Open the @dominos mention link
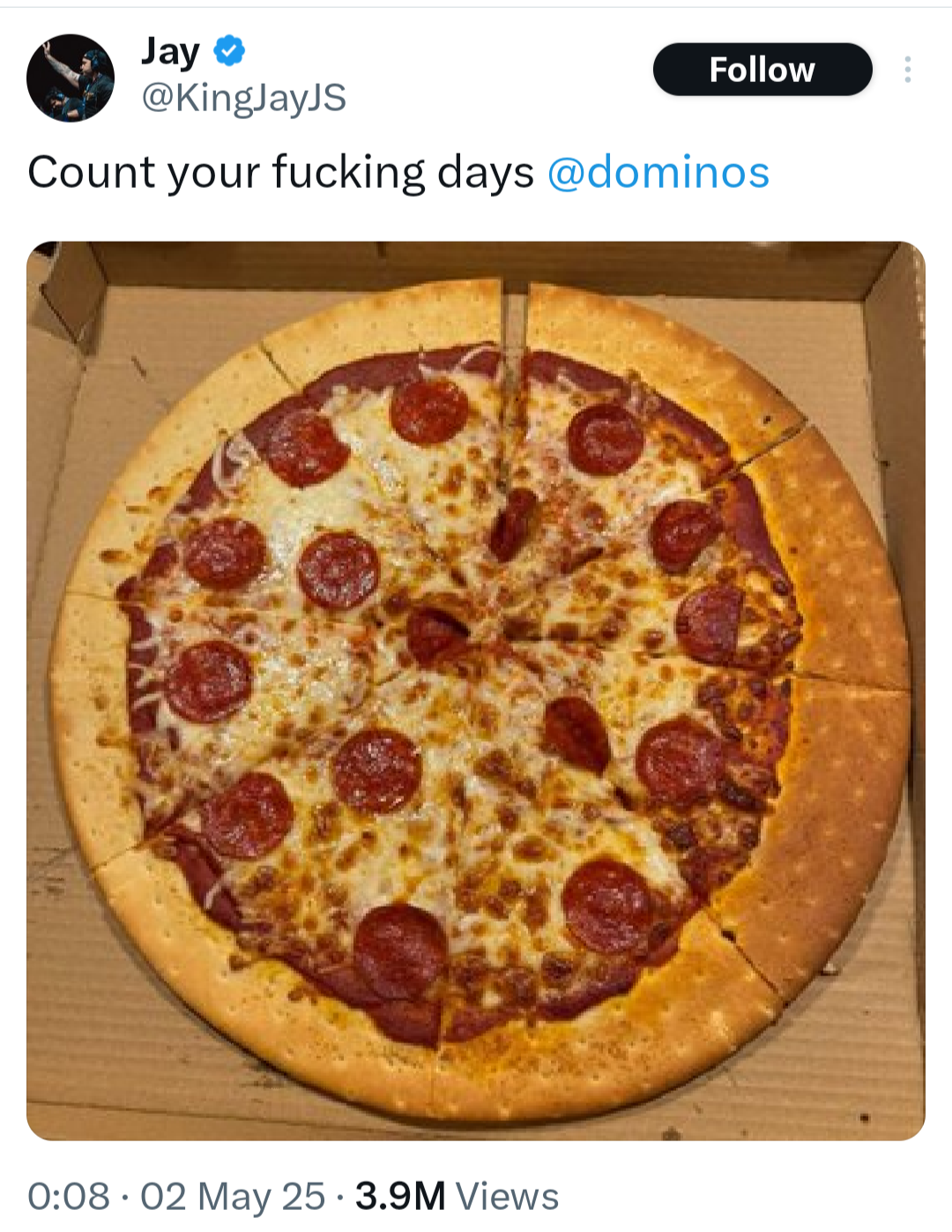The width and height of the screenshot is (952, 1232). [x=658, y=172]
